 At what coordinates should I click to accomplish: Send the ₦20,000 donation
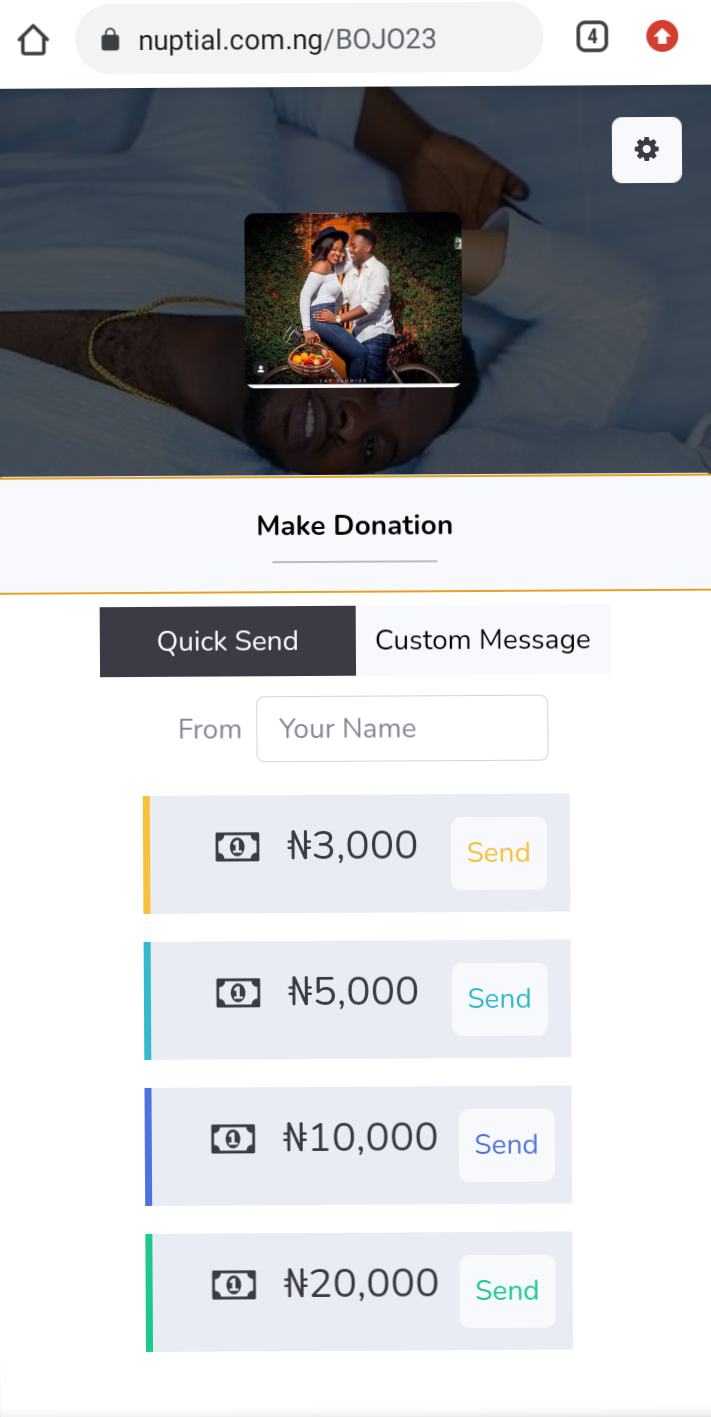pyautogui.click(x=507, y=1291)
